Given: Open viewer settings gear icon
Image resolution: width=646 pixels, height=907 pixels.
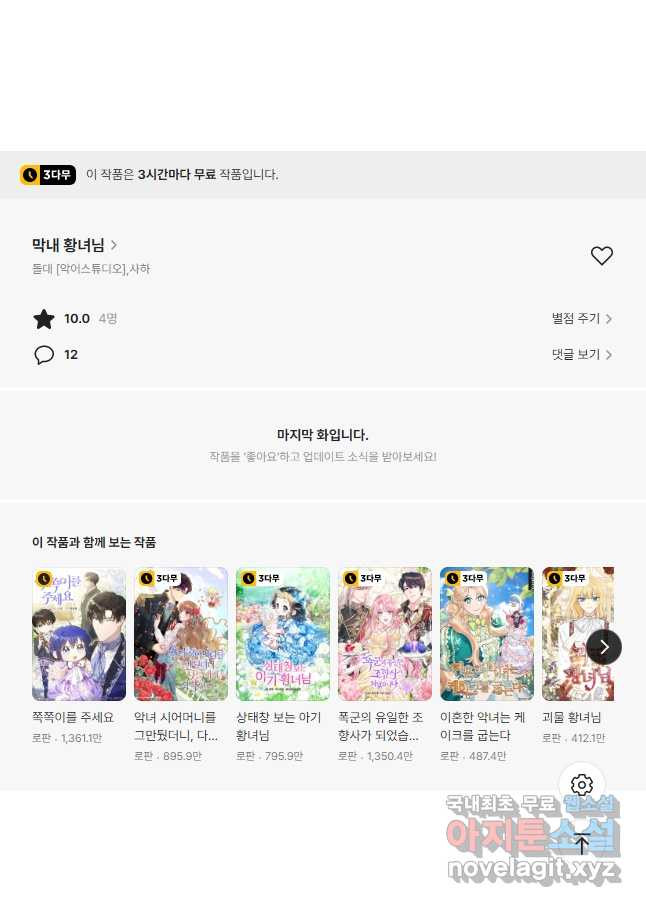Looking at the screenshot, I should (582, 785).
